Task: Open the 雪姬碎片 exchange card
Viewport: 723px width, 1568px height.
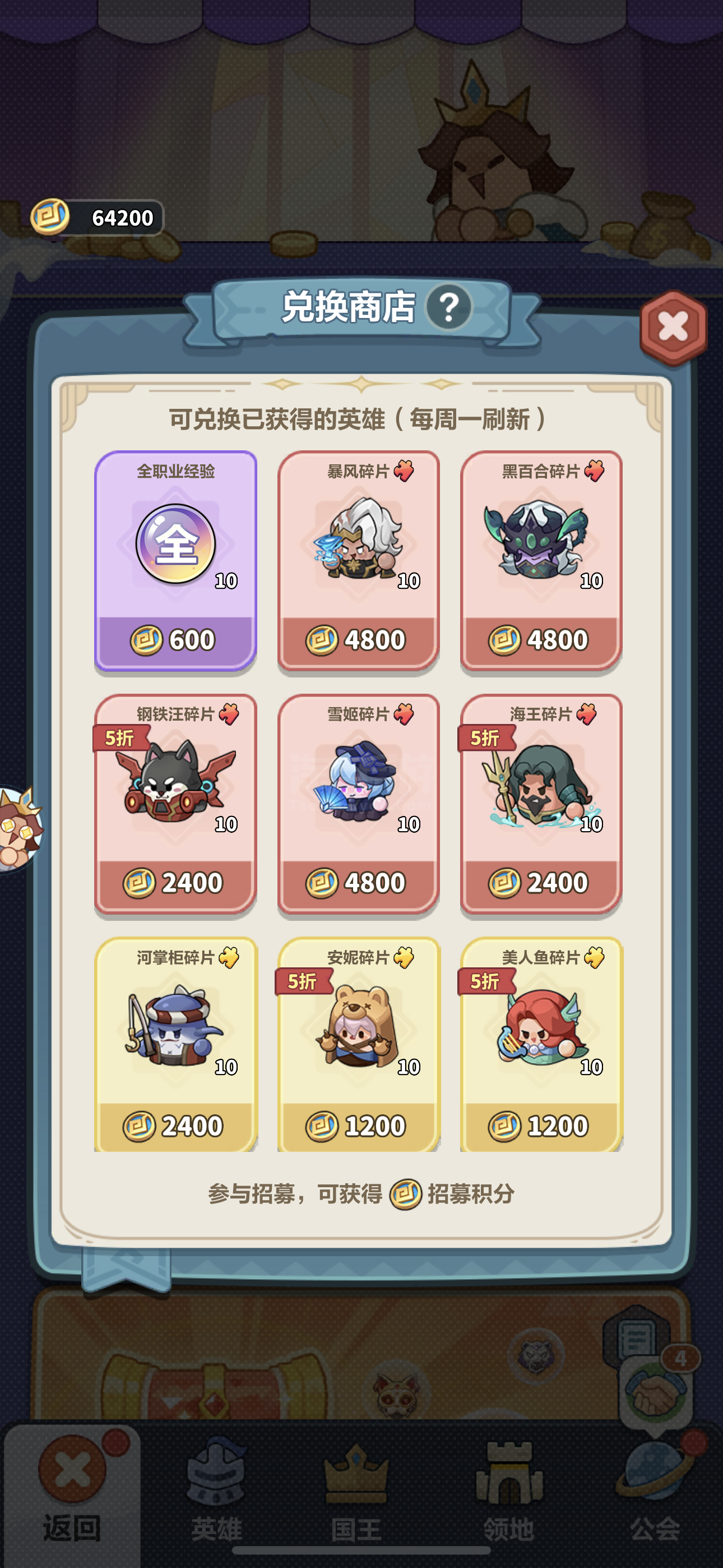Action: click(358, 804)
